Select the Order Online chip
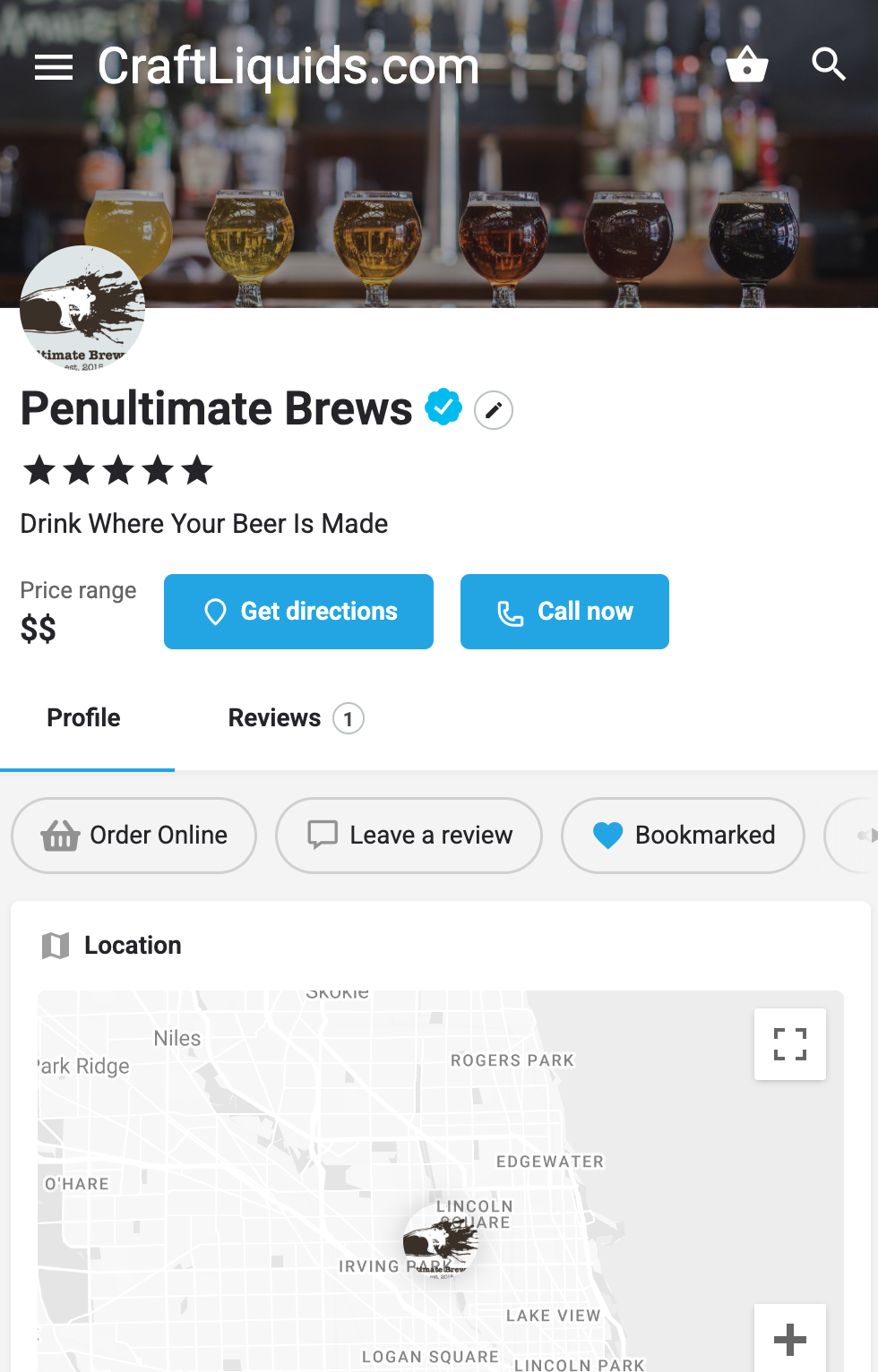Screen dimensions: 878x1372 pos(134,836)
